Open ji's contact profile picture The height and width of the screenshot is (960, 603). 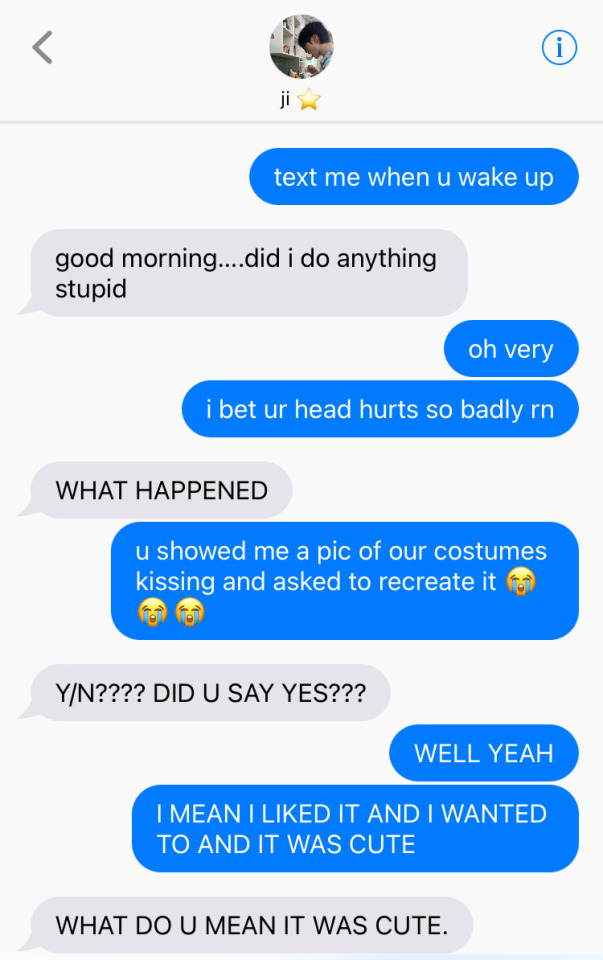(x=301, y=47)
